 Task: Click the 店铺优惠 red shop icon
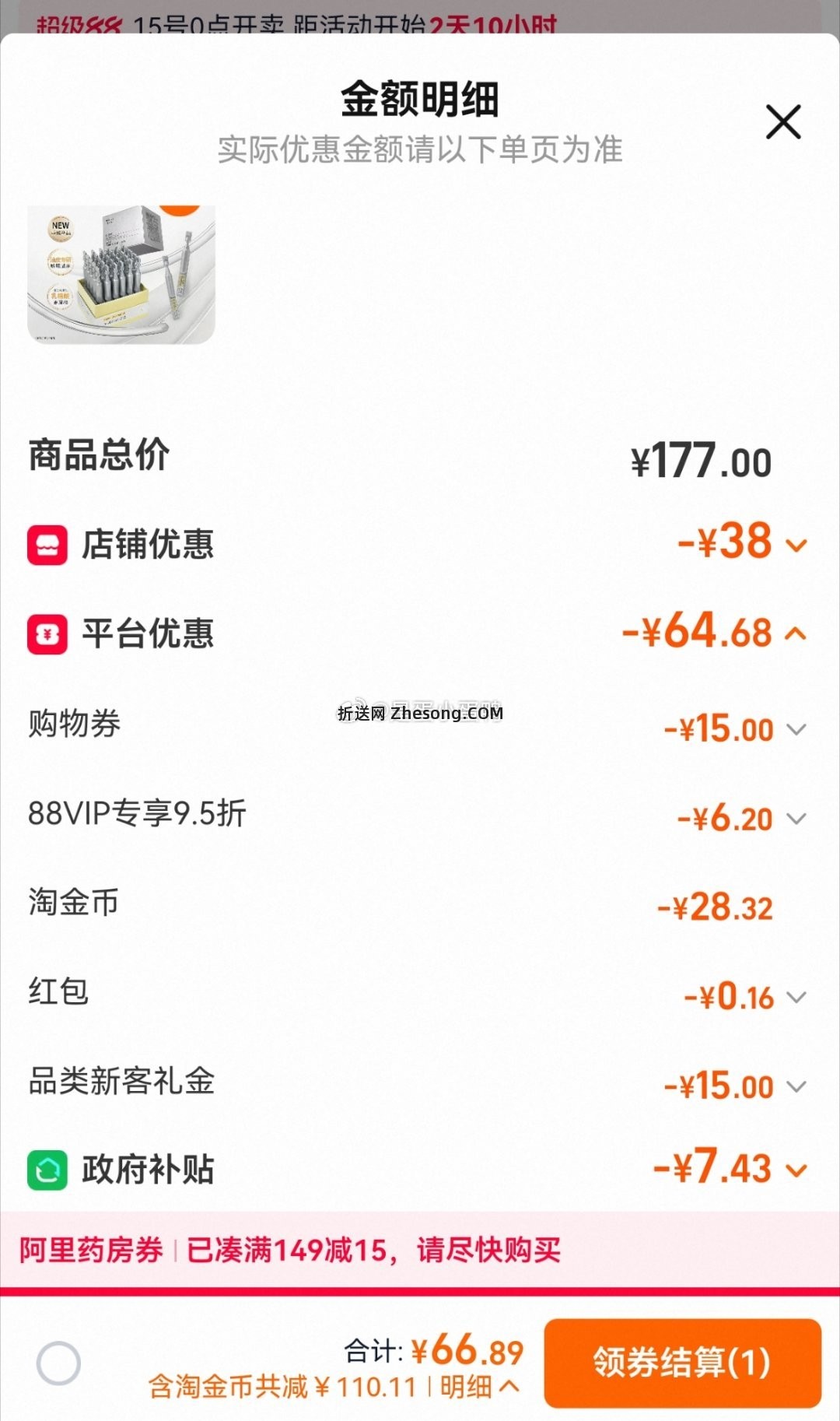(48, 545)
